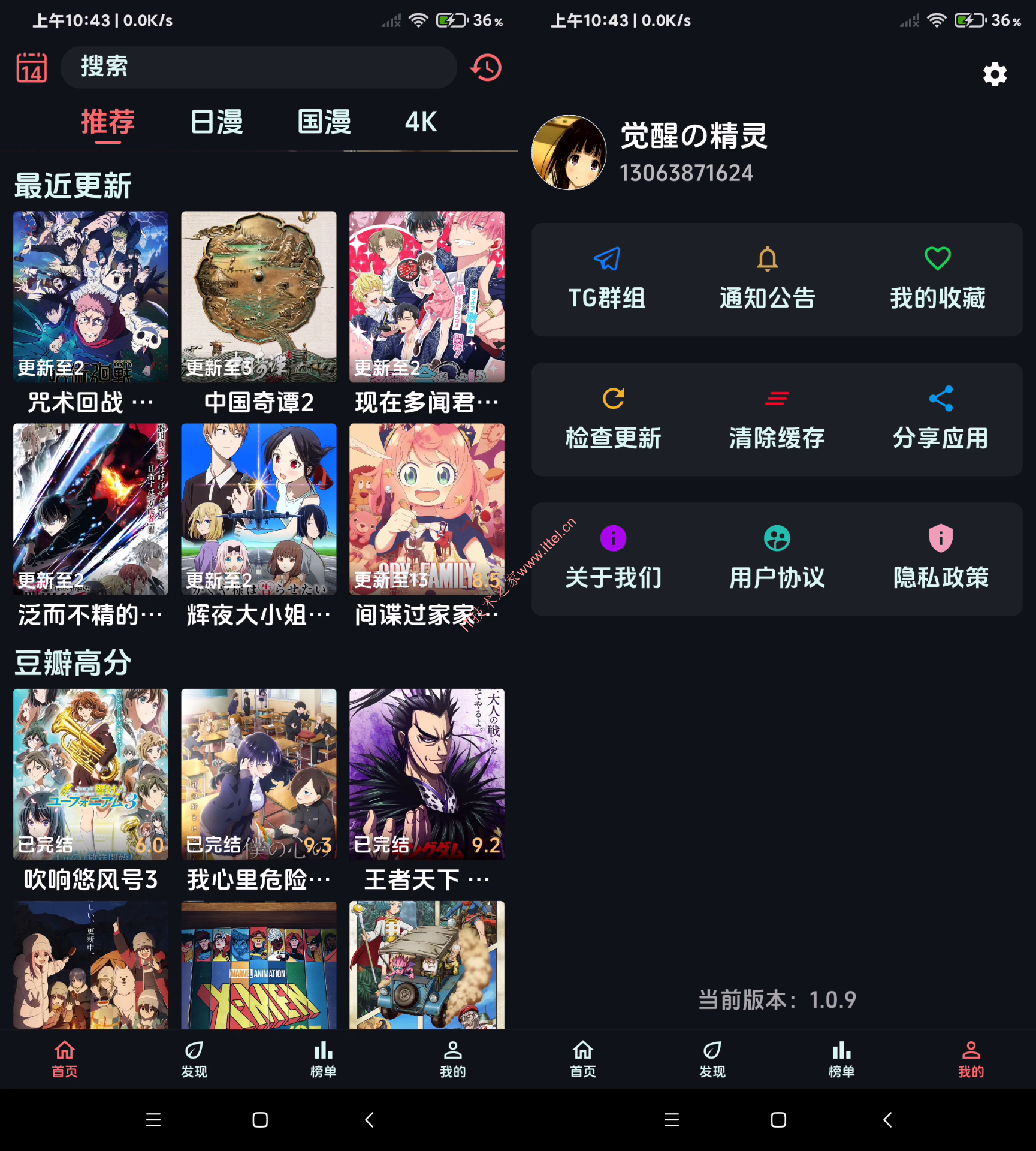Open the 隐私政策 privacy policy
Viewport: 1036px width, 1151px height.
pos(941,559)
